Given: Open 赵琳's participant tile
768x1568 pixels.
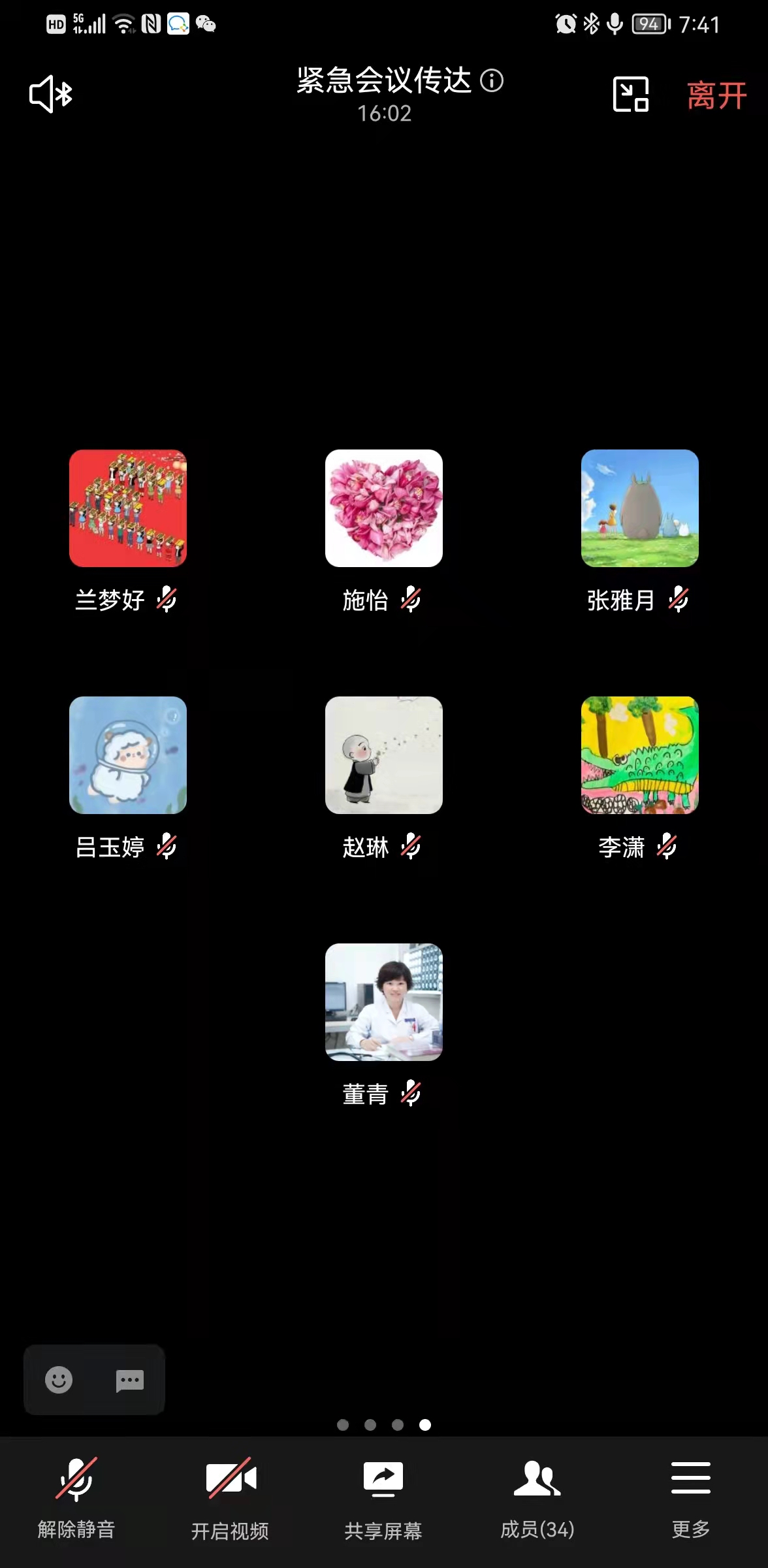Looking at the screenshot, I should (x=384, y=755).
